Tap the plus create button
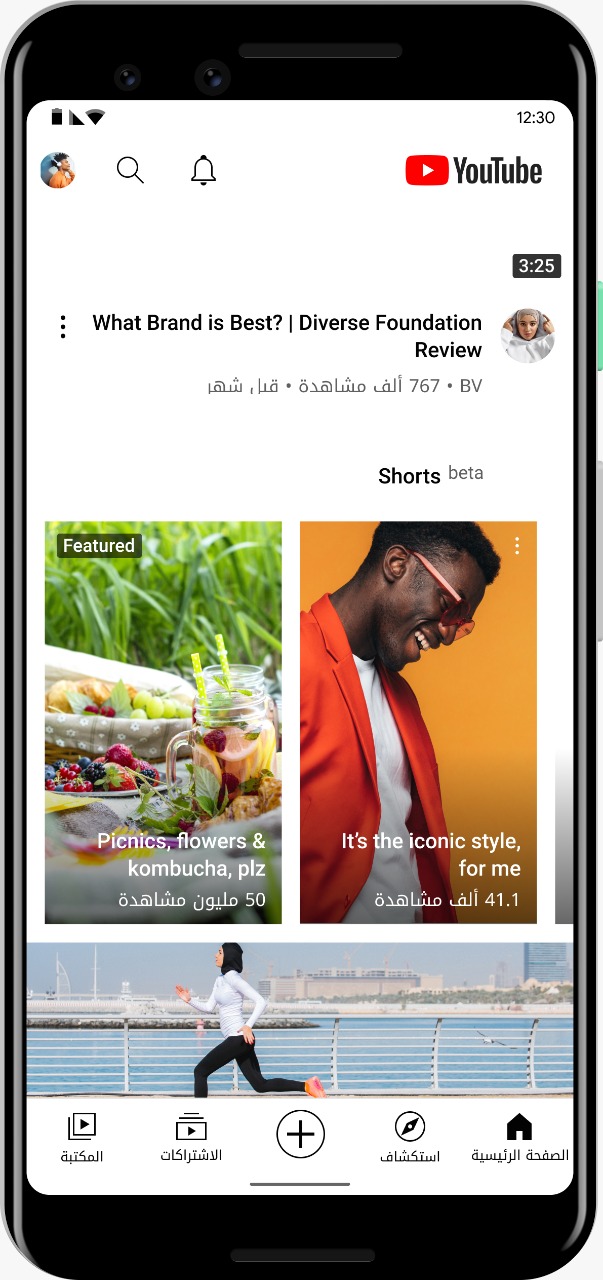 click(301, 1134)
